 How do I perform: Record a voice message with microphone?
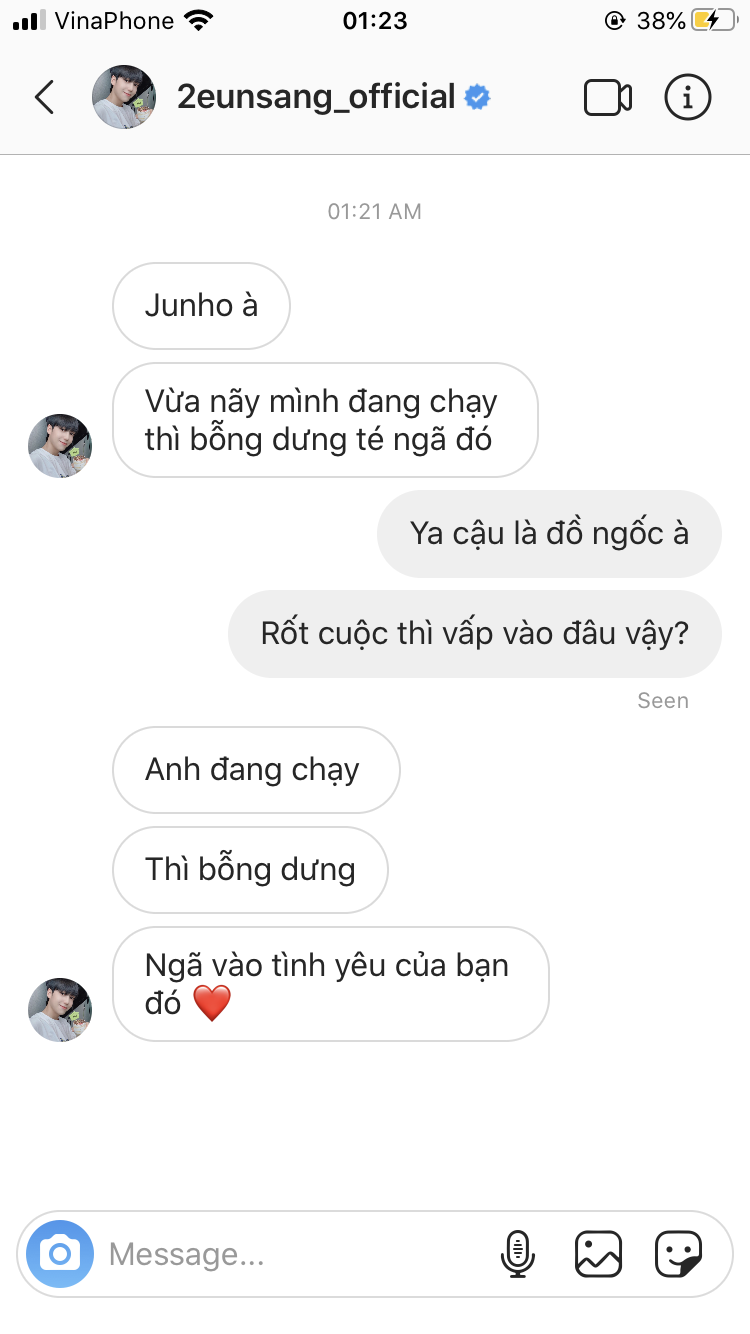(517, 1253)
